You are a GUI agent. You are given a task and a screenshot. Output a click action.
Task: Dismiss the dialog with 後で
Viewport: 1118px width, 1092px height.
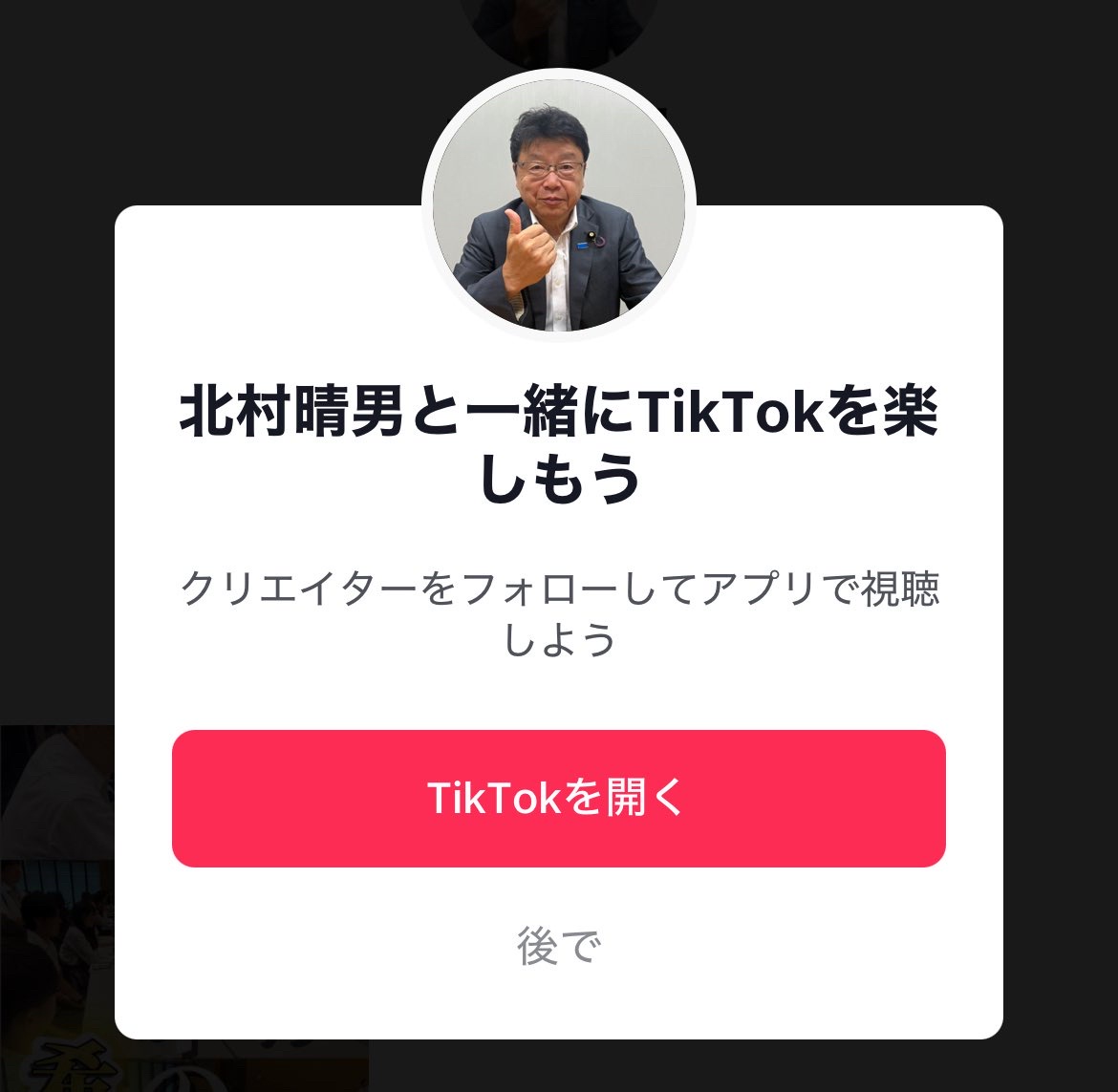[559, 946]
